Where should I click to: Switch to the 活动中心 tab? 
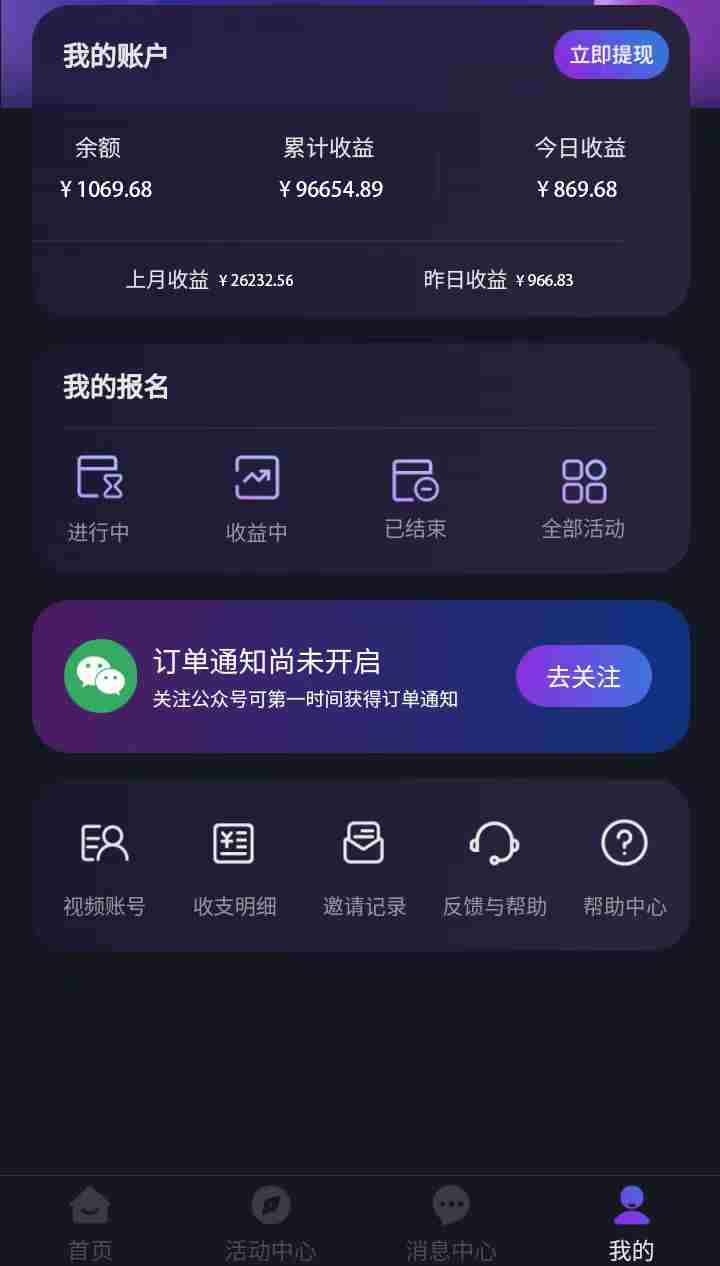coord(270,1222)
